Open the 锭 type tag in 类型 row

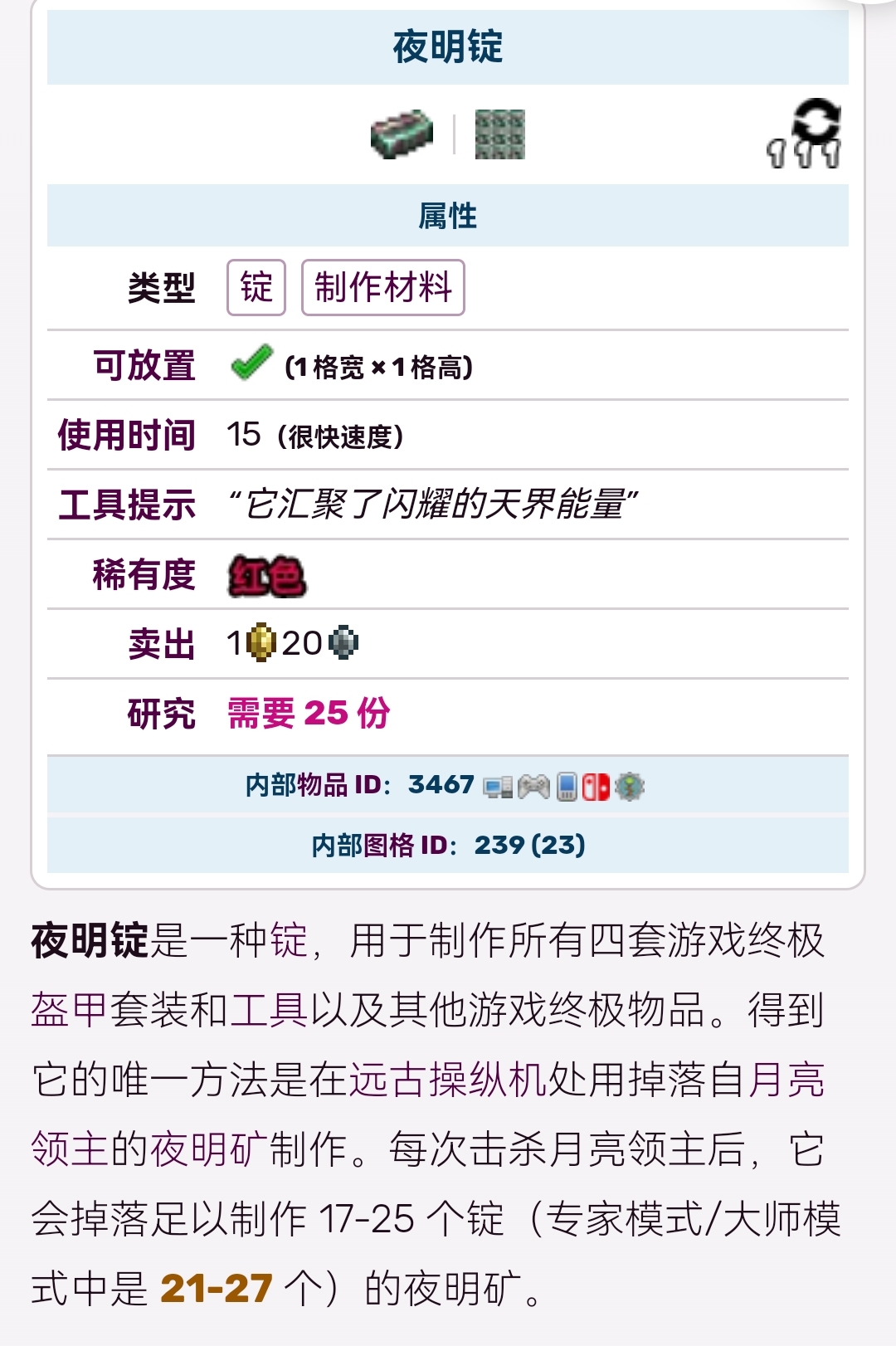(256, 288)
